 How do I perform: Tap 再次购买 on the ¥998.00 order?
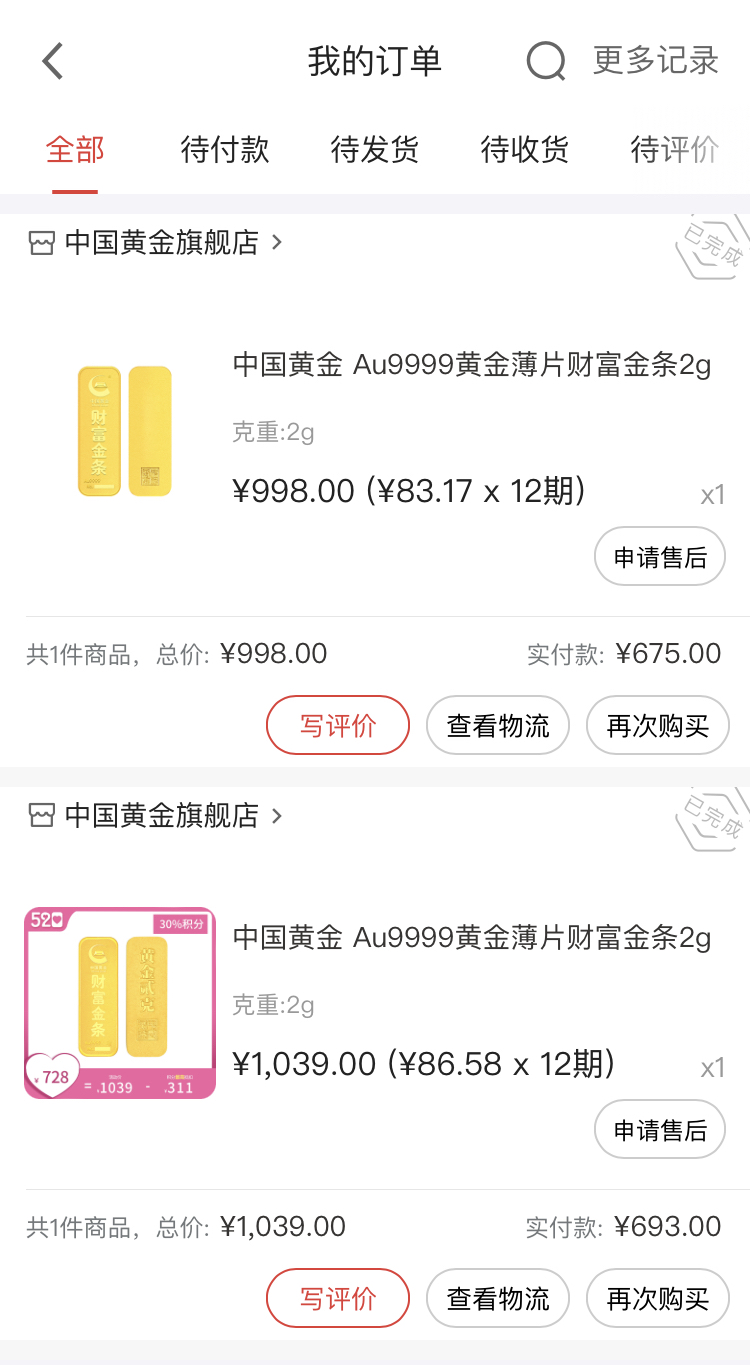coord(658,725)
